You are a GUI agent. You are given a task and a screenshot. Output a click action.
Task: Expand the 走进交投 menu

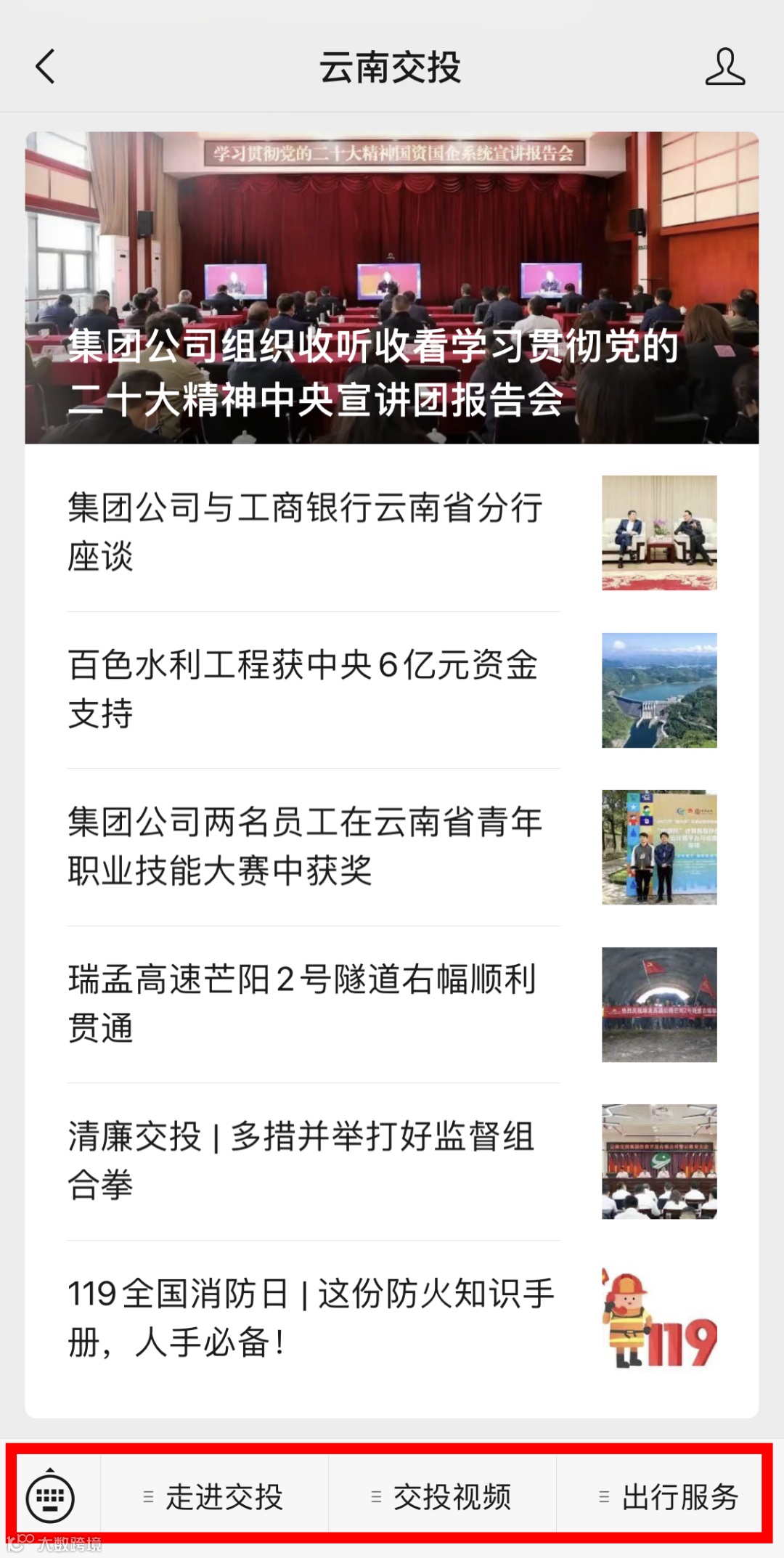click(x=214, y=1497)
